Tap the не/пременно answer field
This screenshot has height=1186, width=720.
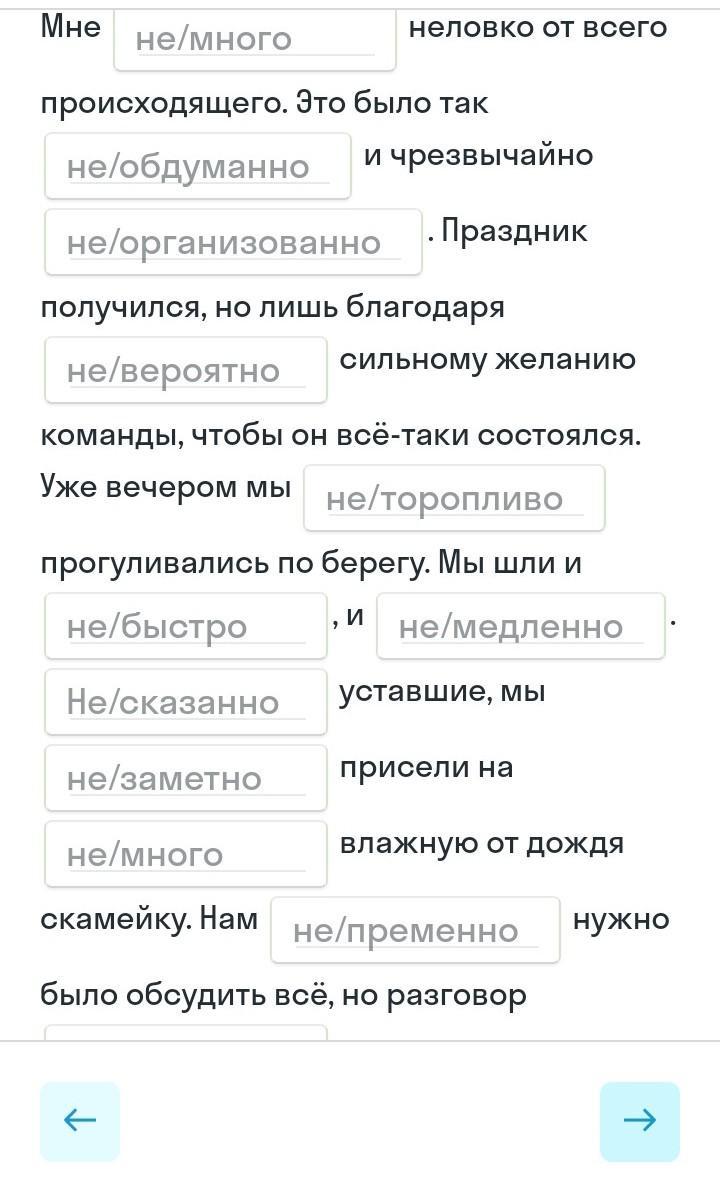point(415,930)
